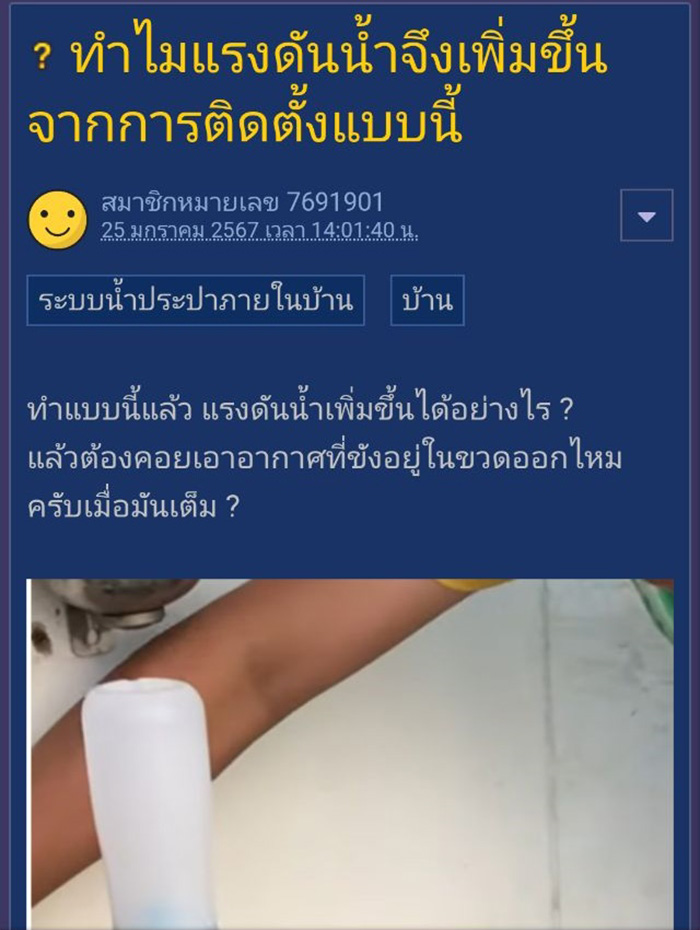Select the บ้าน tag
This screenshot has width=700, height=930.
(427, 300)
